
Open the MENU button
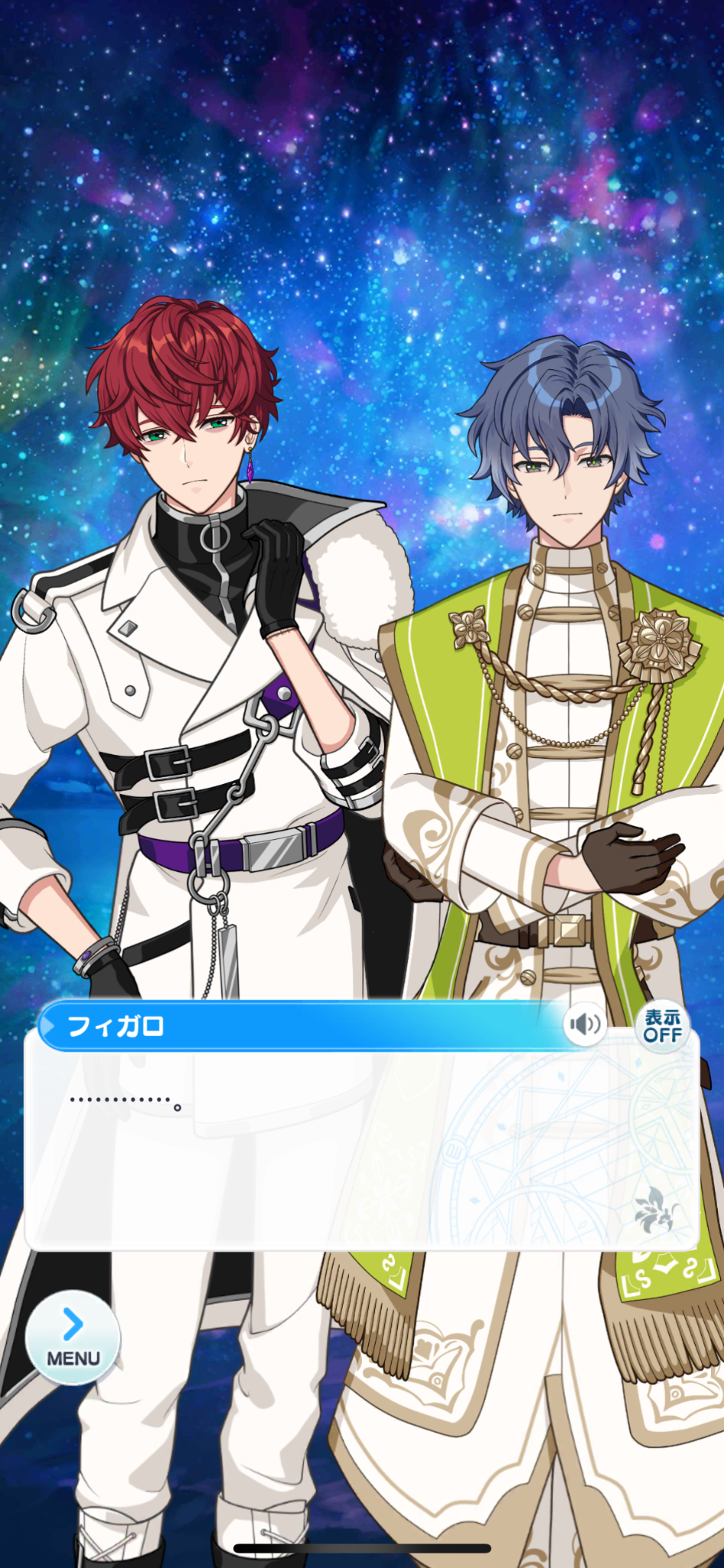coord(73,1338)
